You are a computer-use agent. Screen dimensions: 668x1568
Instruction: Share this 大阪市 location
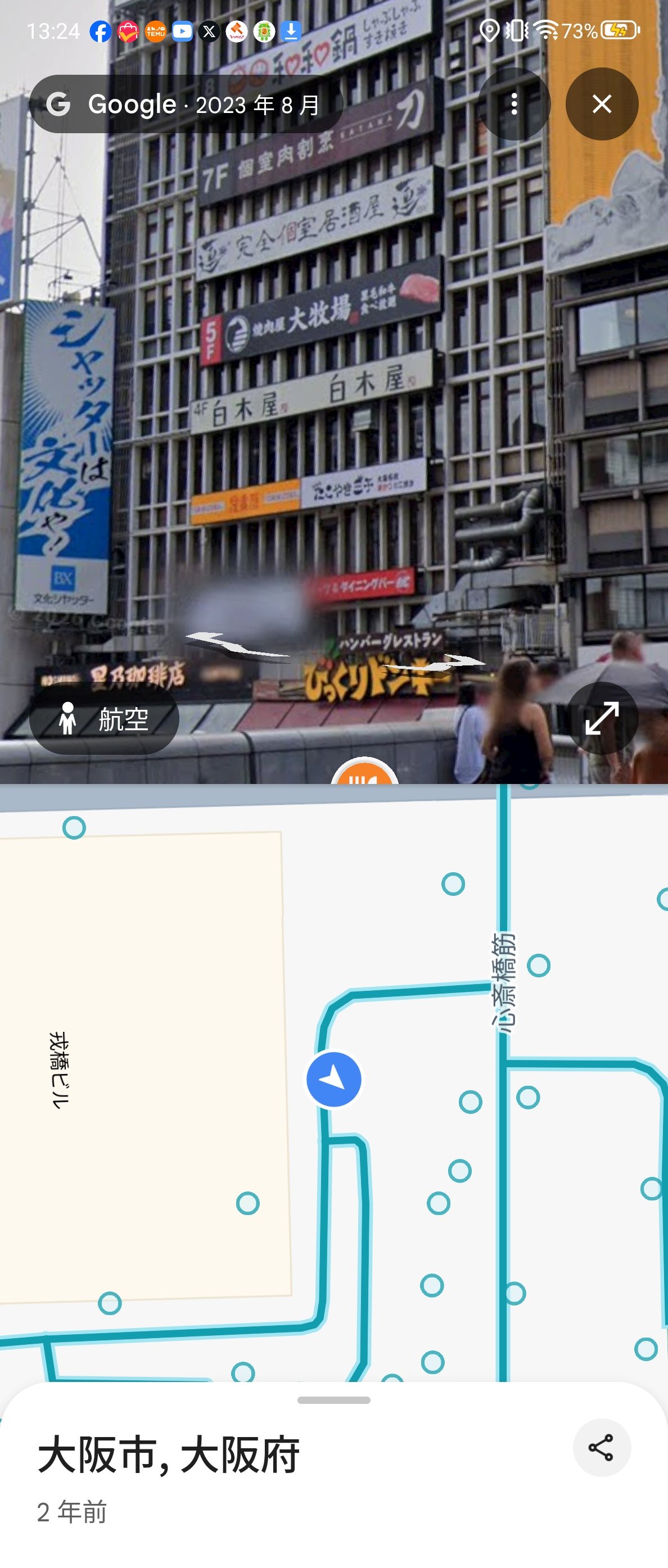(x=601, y=1447)
